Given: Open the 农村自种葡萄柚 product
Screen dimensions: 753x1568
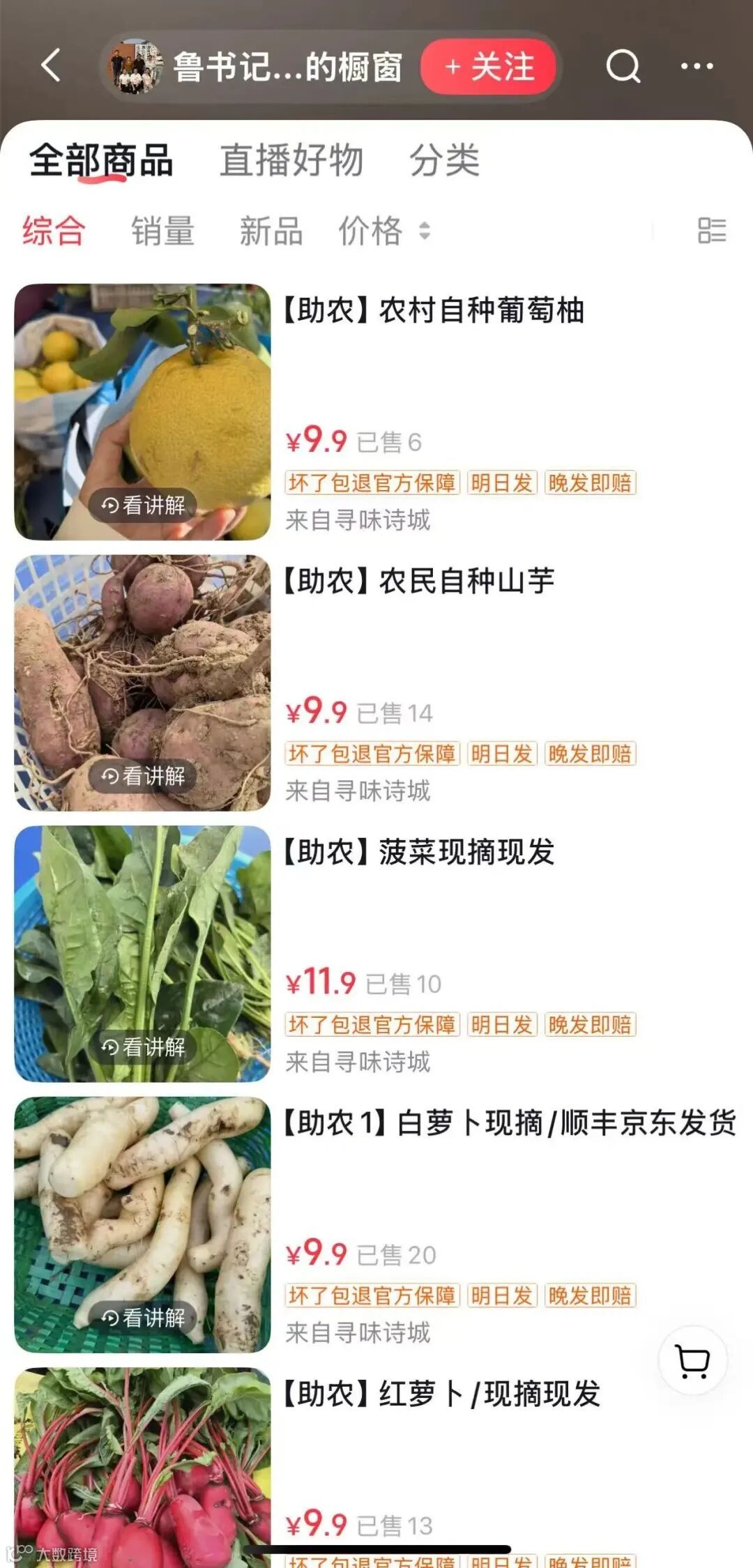Looking at the screenshot, I should (x=434, y=311).
